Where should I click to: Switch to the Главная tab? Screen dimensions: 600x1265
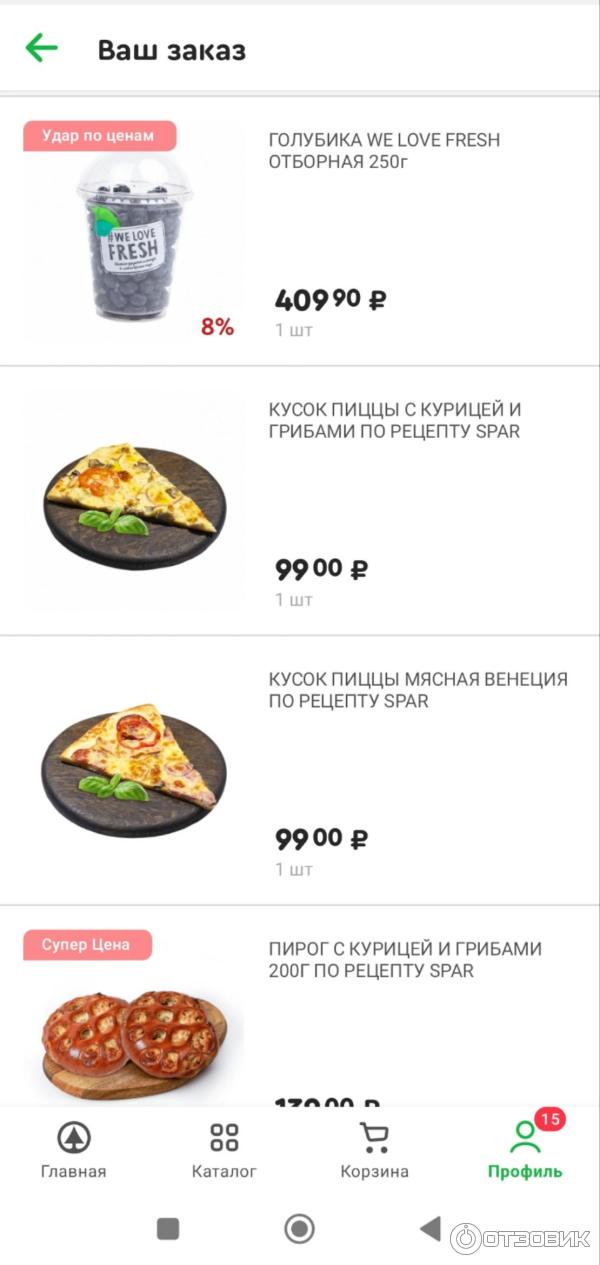[73, 1149]
